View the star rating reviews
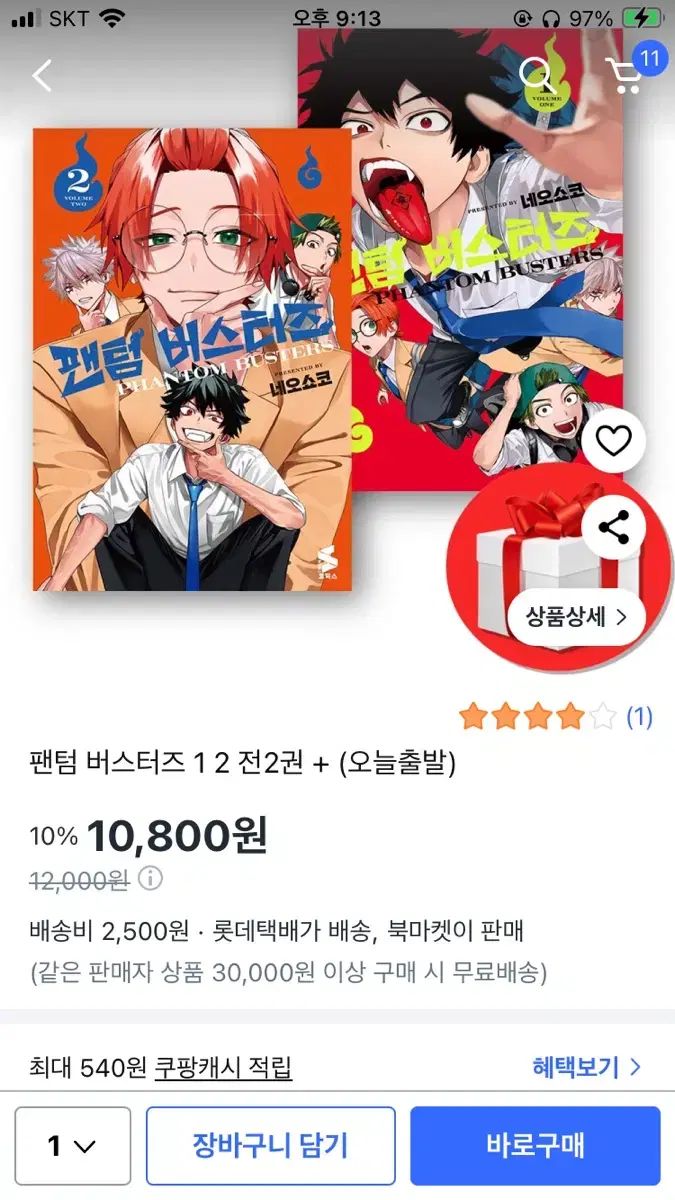This screenshot has width=675, height=1200. pos(554,716)
